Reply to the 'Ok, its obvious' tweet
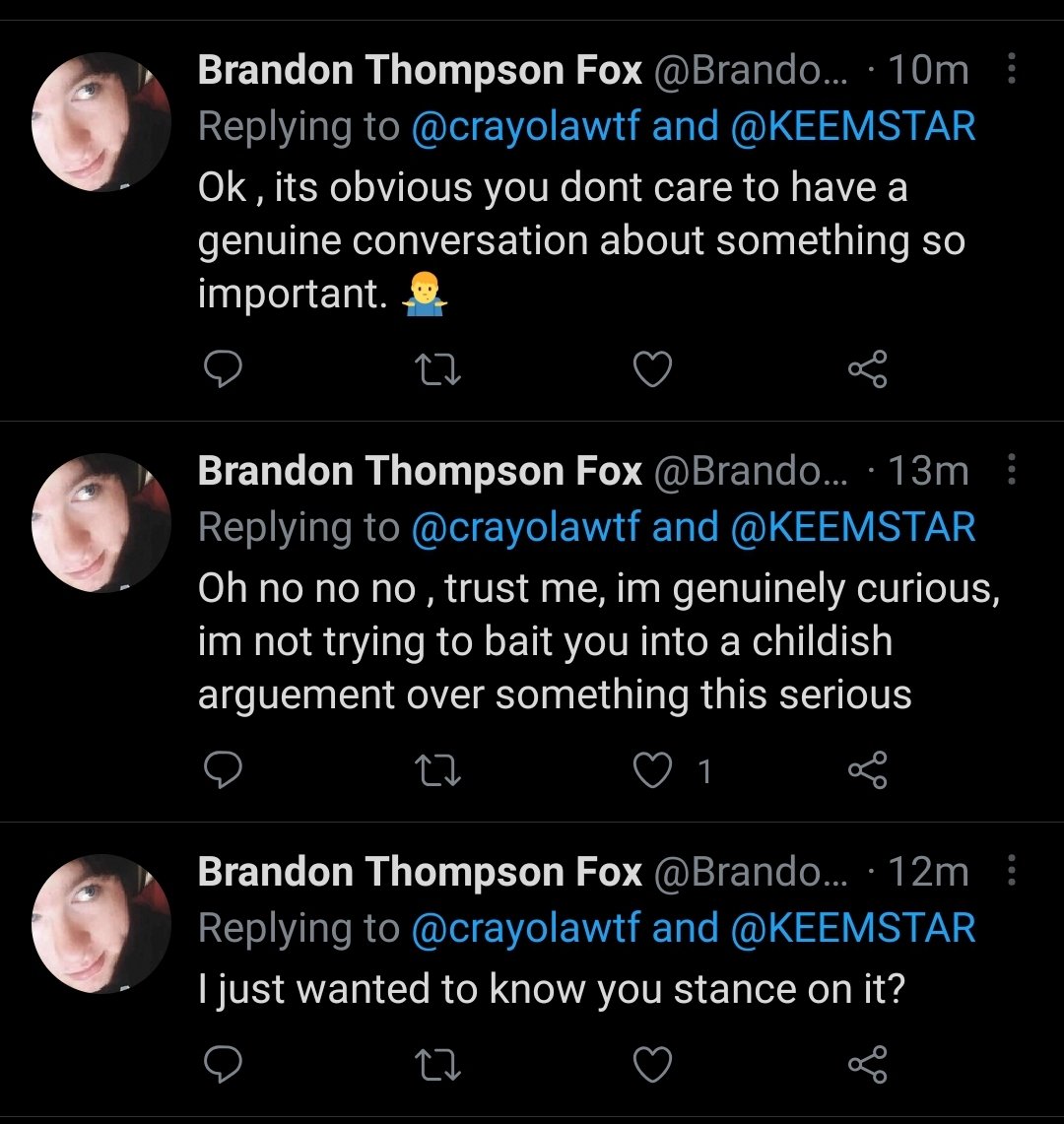 tap(223, 370)
